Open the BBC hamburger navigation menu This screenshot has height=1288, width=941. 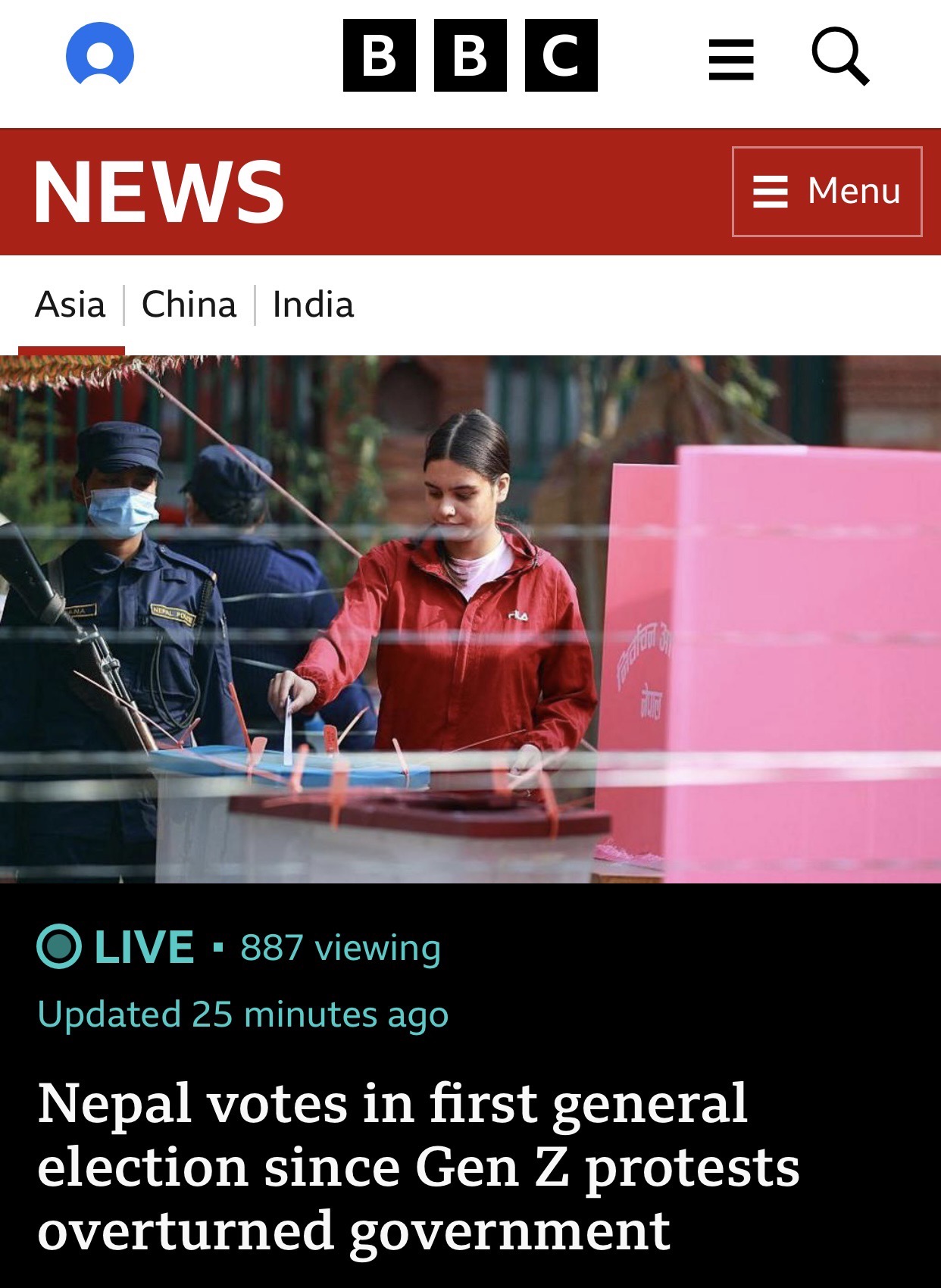[731, 59]
